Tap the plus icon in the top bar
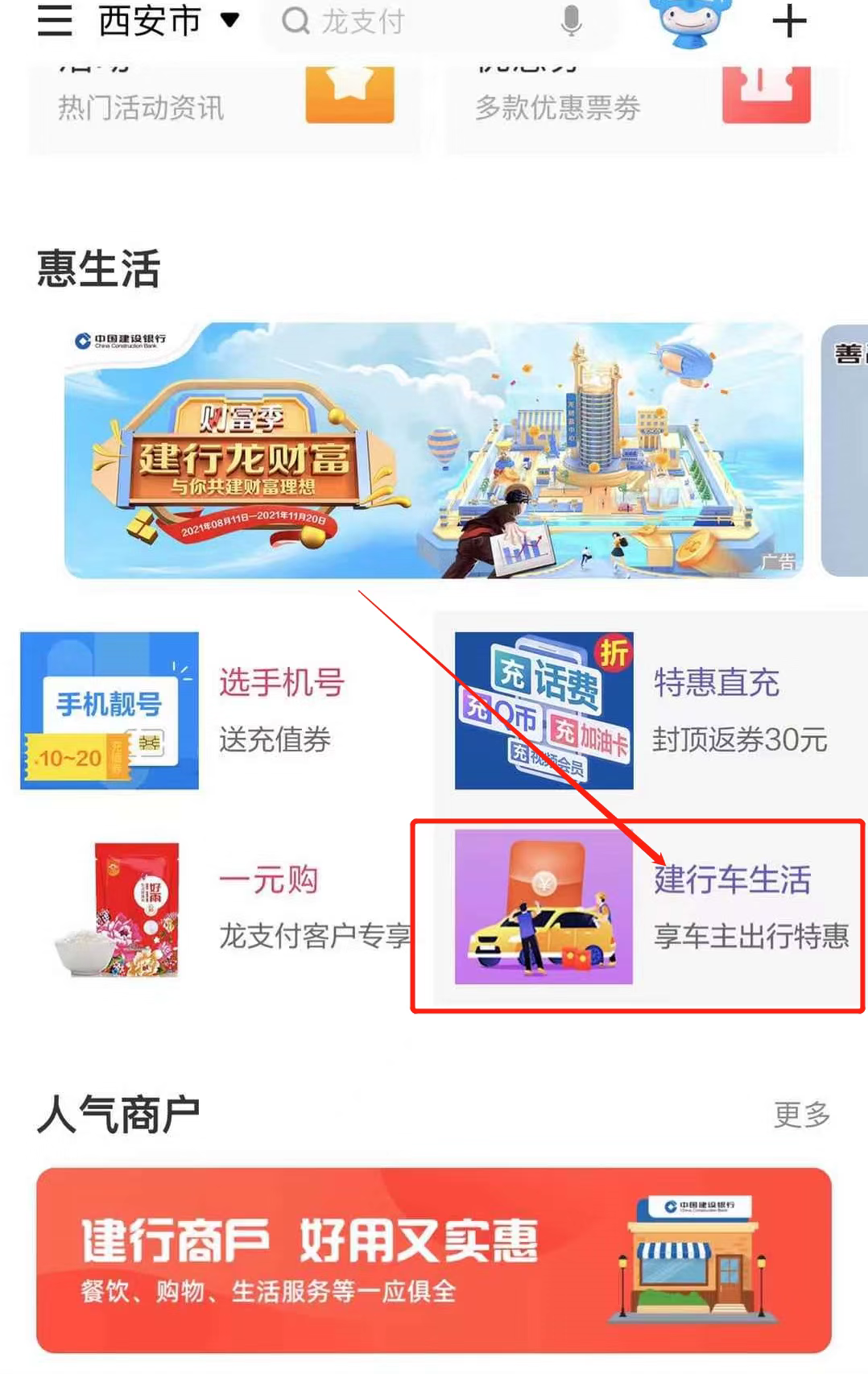 789,22
